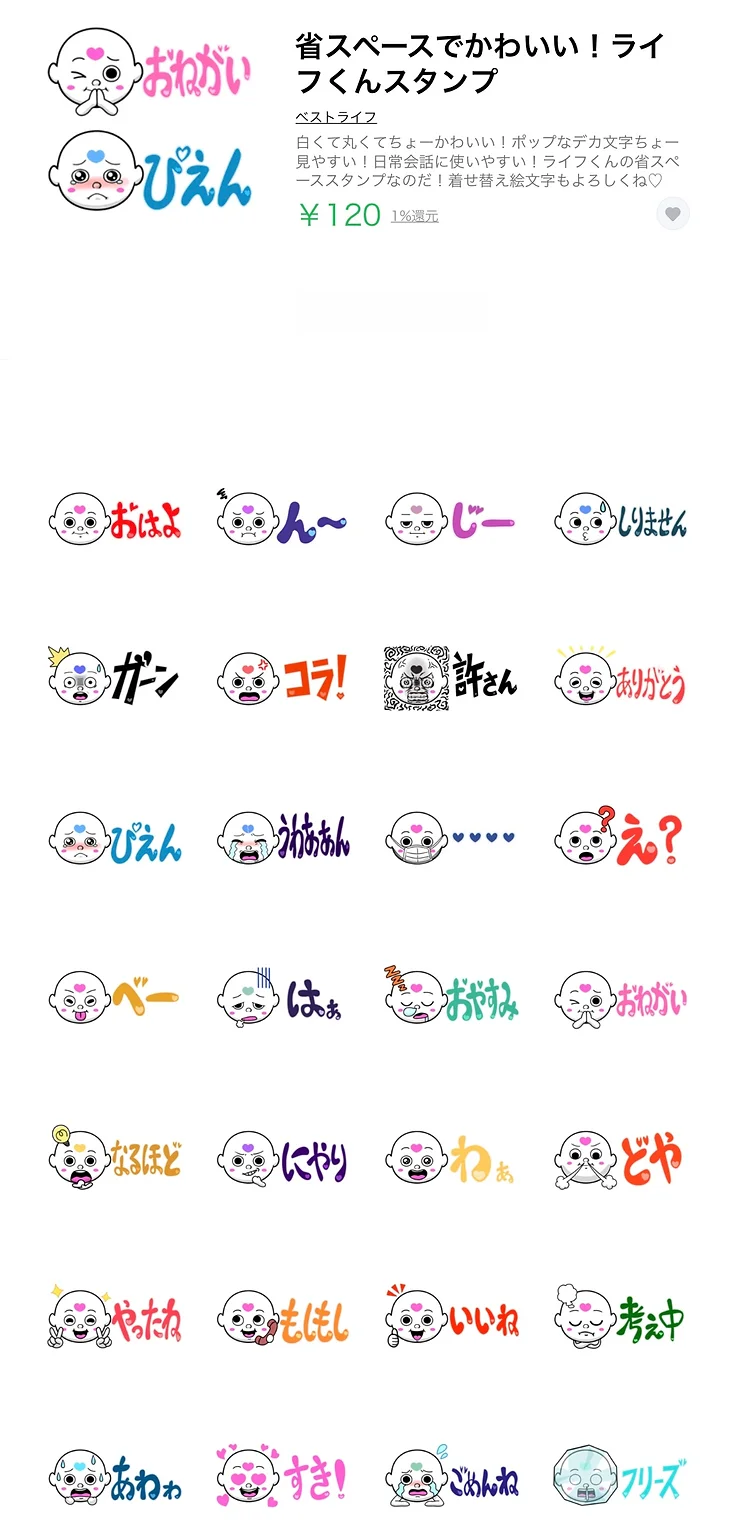Image resolution: width=740 pixels, height=1536 pixels.
Task: Preview the にやり sticker
Action: pos(284,1158)
